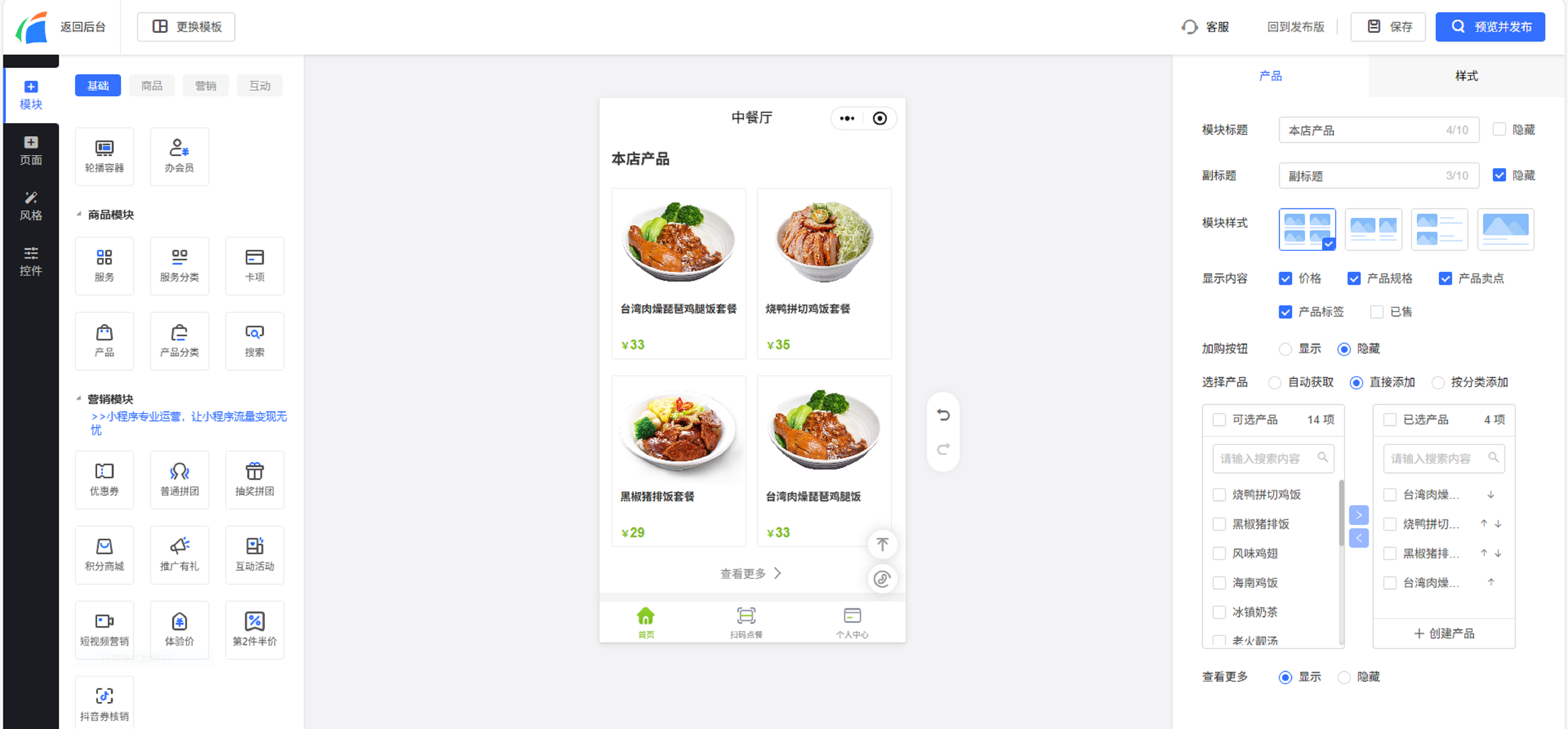Undo the last edit
Image resolution: width=1568 pixels, height=729 pixels.
tap(943, 415)
